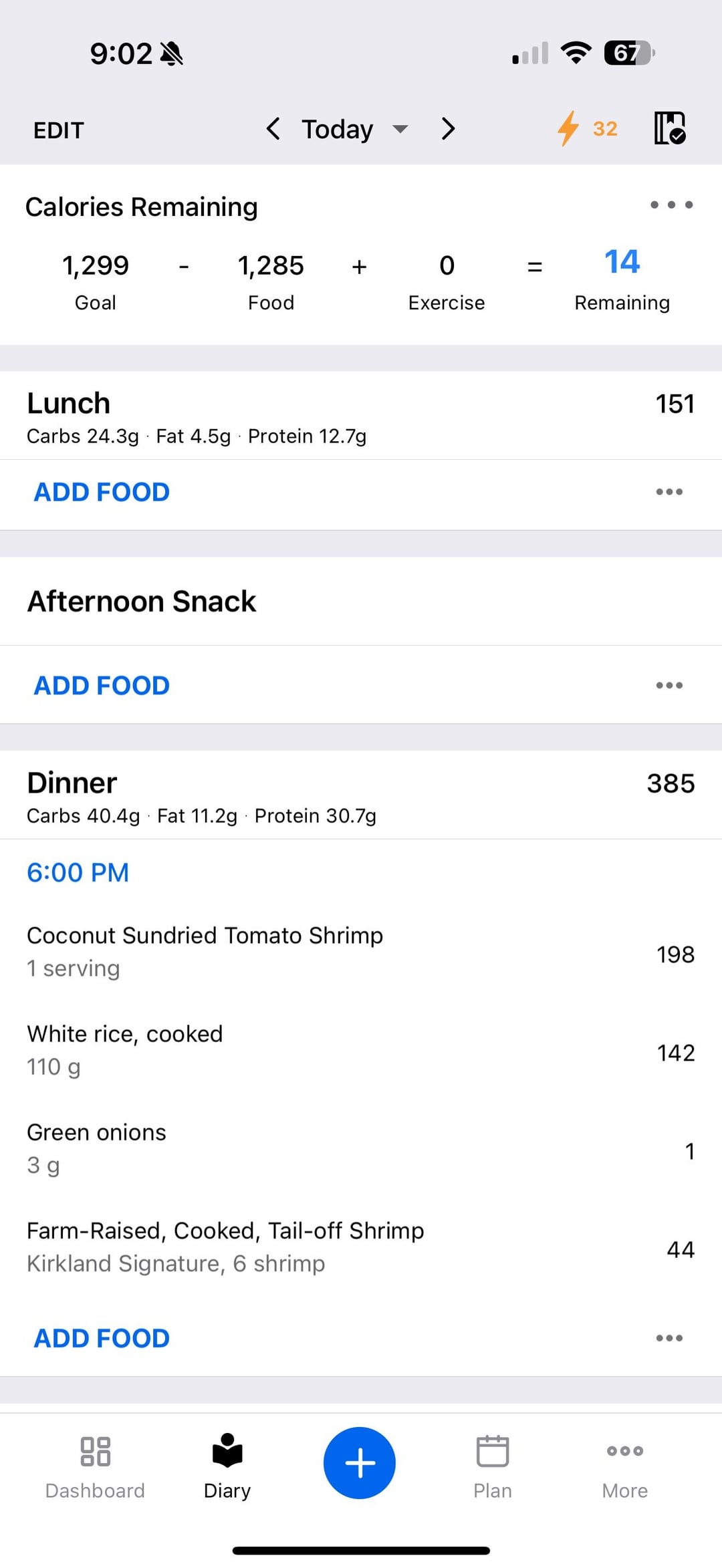Image resolution: width=722 pixels, height=1568 pixels.
Task: Switch to the Dashboard tab
Action: pyautogui.click(x=95, y=1467)
